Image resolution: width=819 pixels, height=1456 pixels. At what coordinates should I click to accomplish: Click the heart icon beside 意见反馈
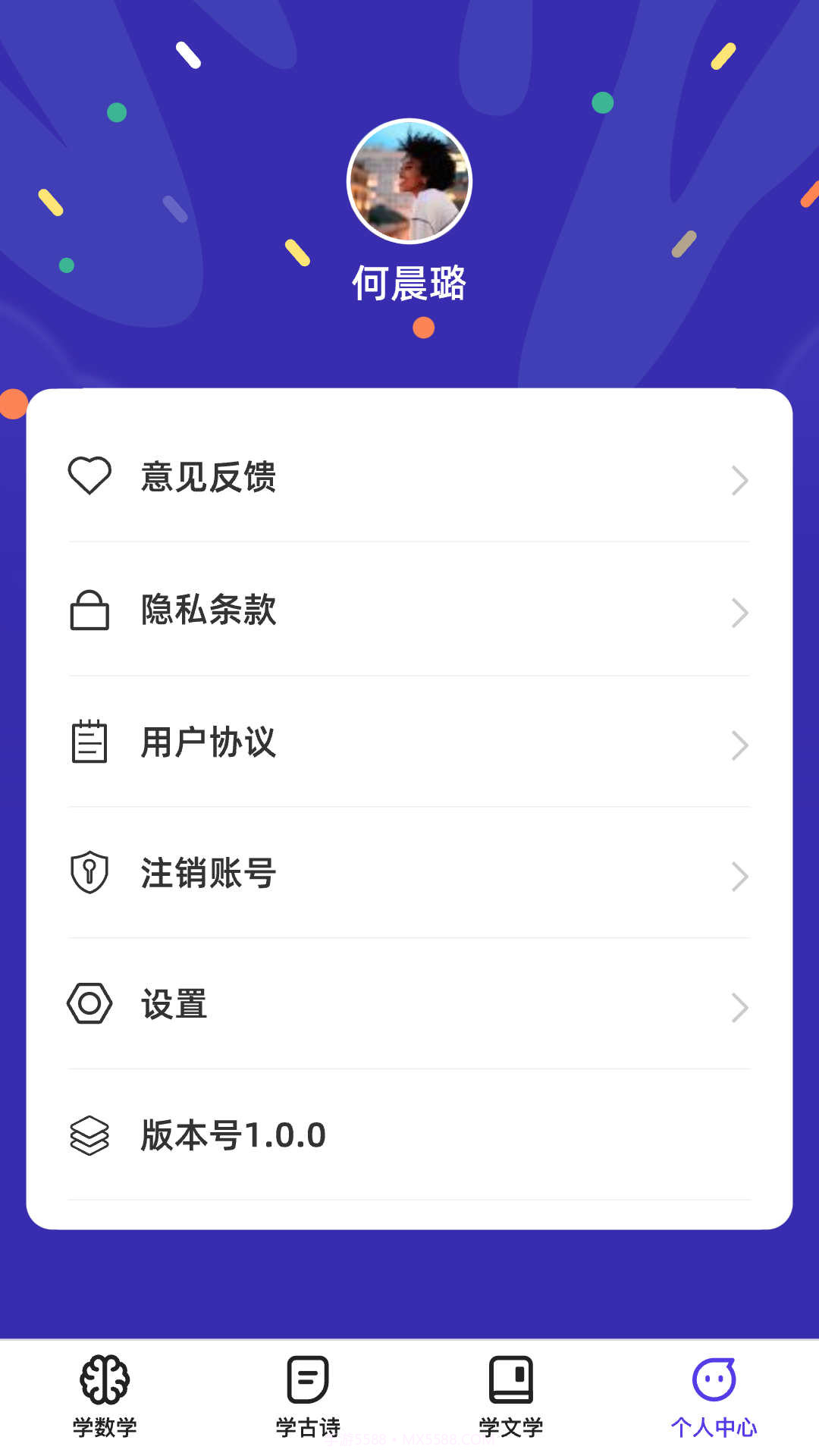pos(90,476)
